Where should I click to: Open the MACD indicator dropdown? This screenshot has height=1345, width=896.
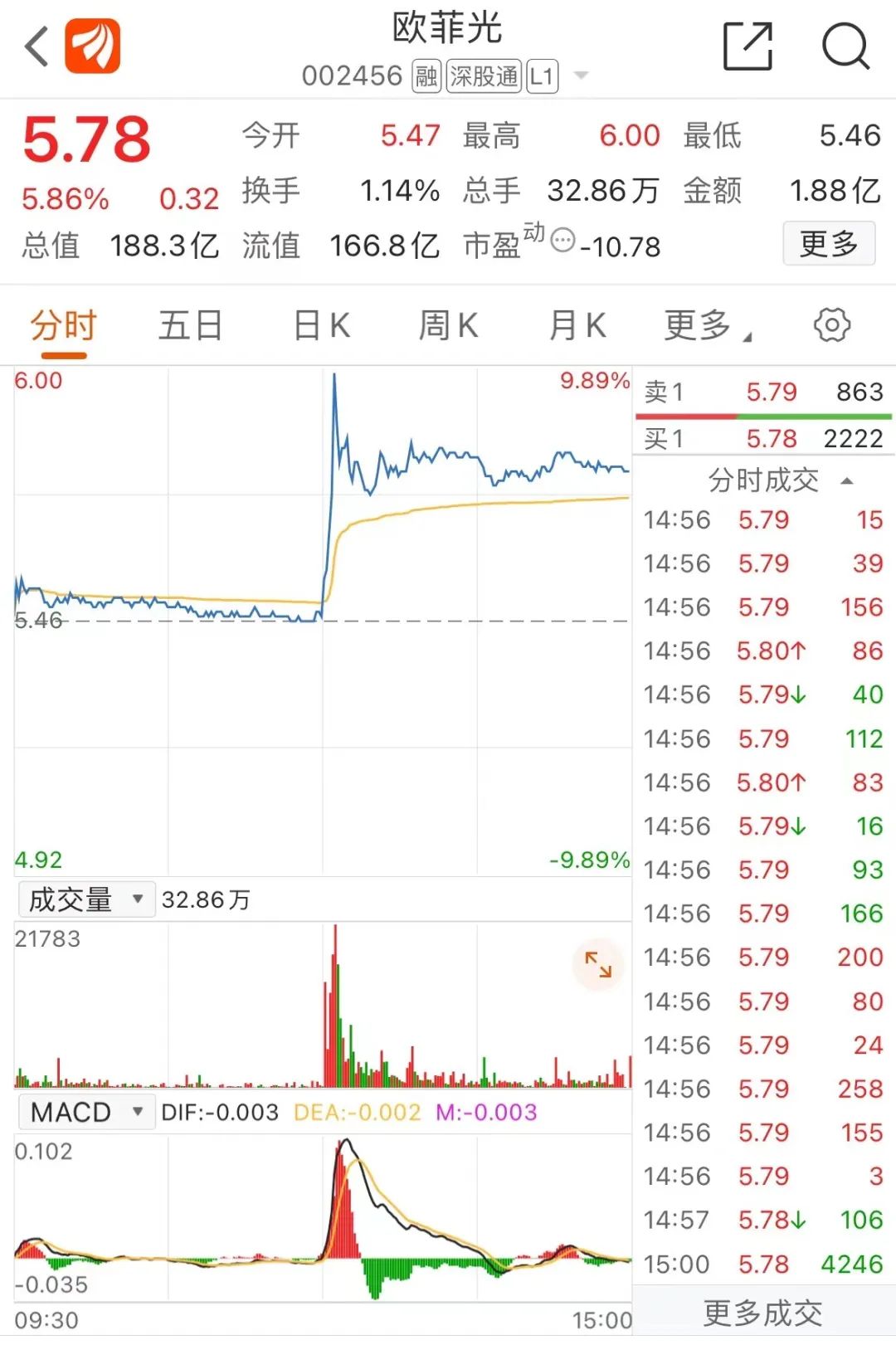pyautogui.click(x=86, y=1112)
